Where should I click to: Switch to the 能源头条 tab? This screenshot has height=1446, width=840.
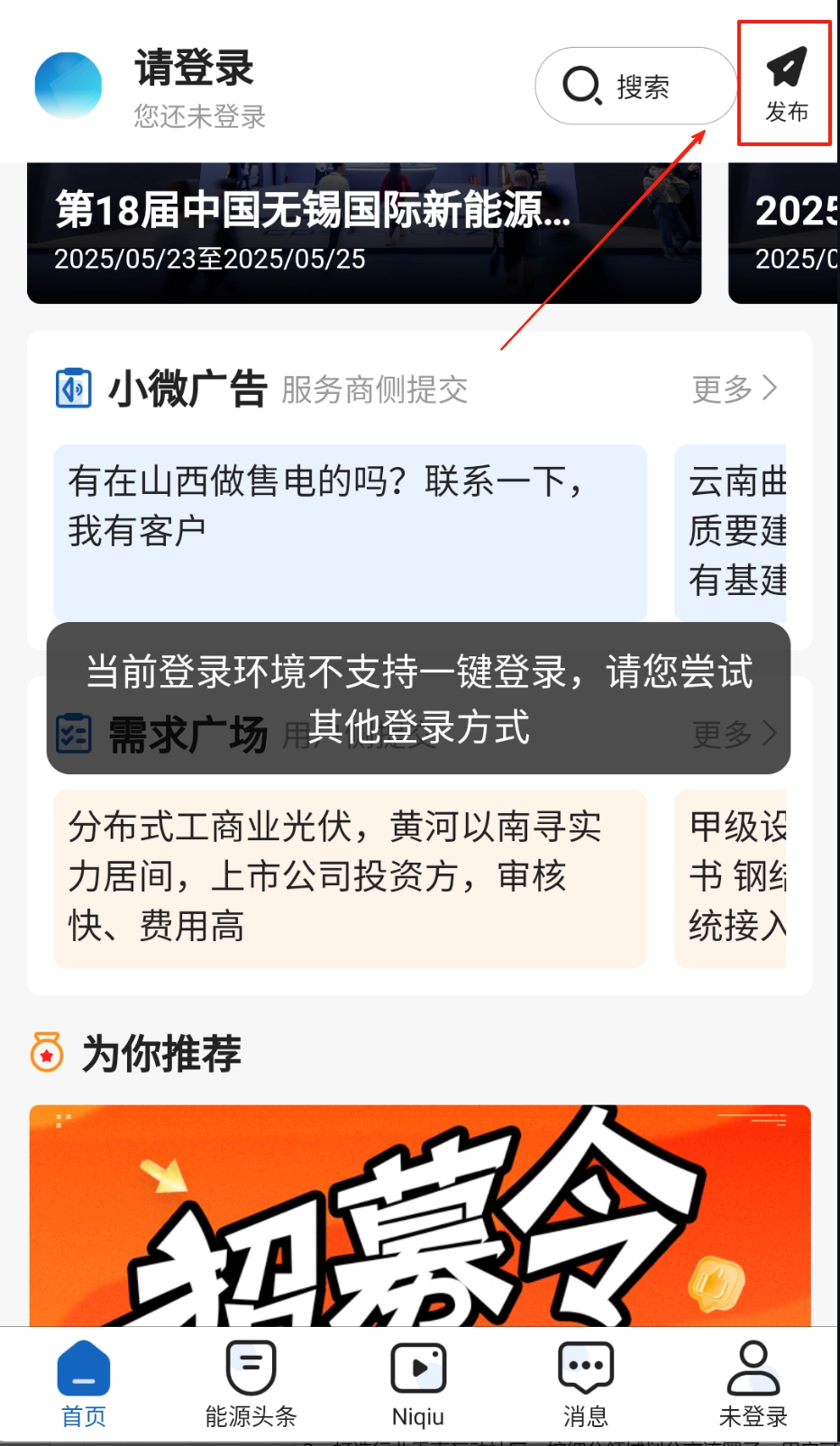[251, 1384]
